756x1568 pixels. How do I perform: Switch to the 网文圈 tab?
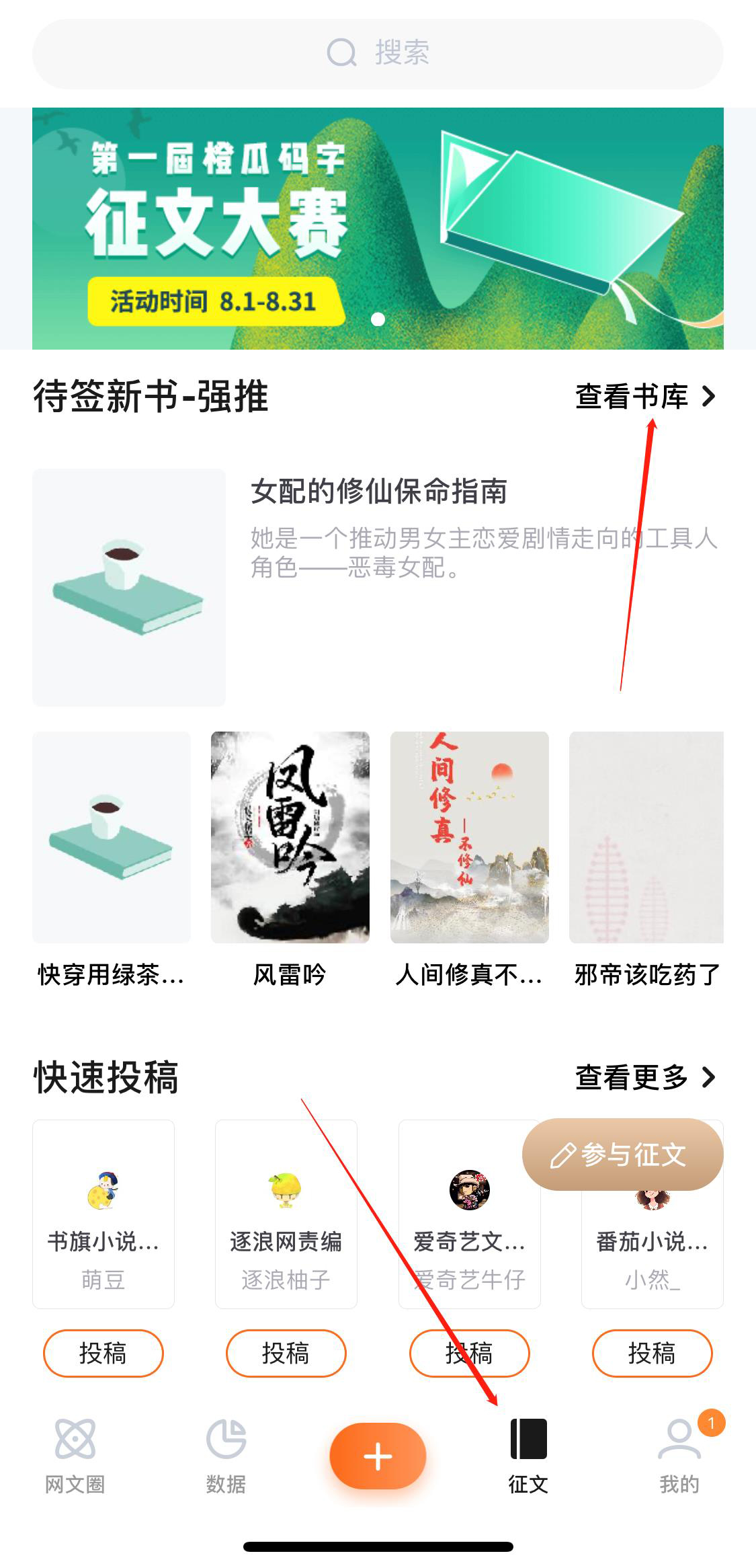75,1454
